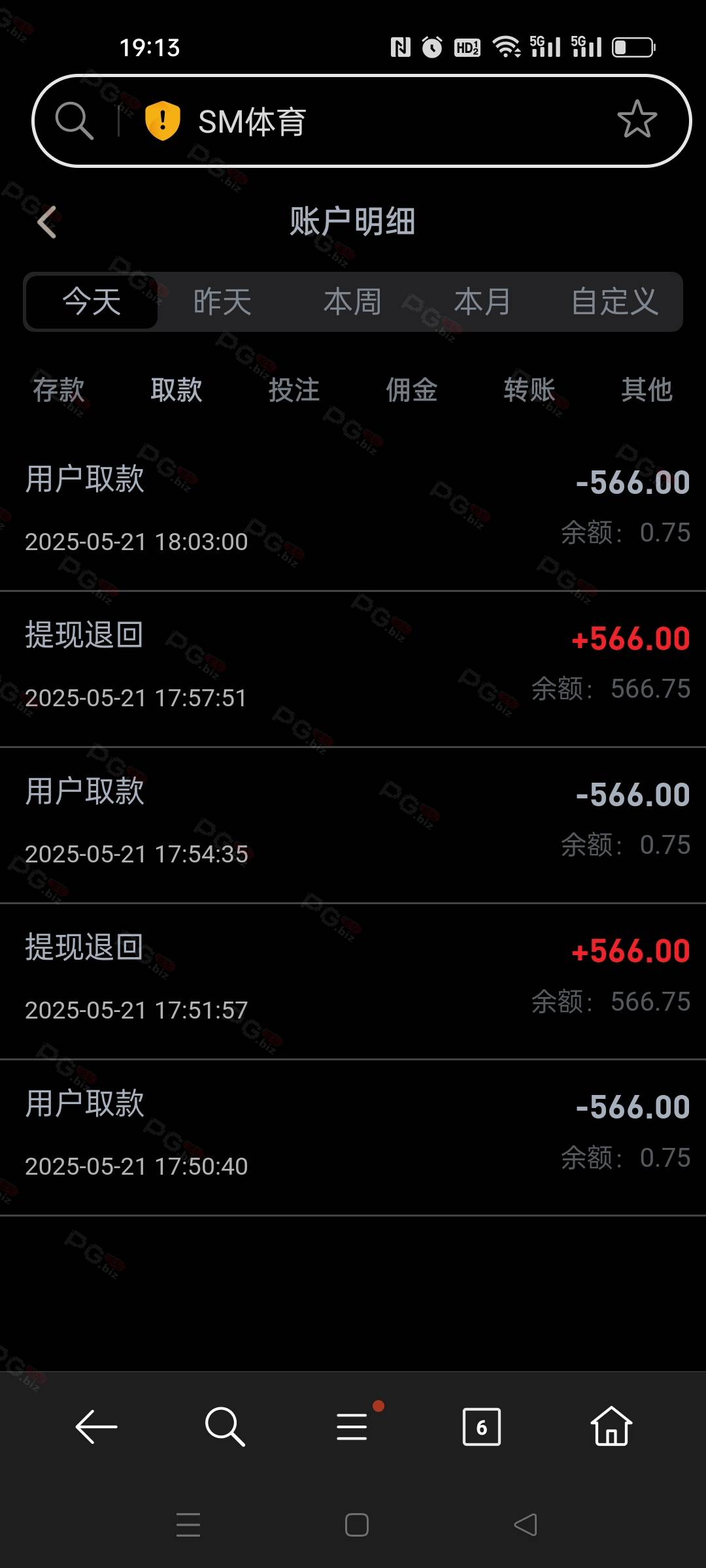The height and width of the screenshot is (1568, 706).
Task: Open the 自定义 custom date range
Action: click(614, 302)
